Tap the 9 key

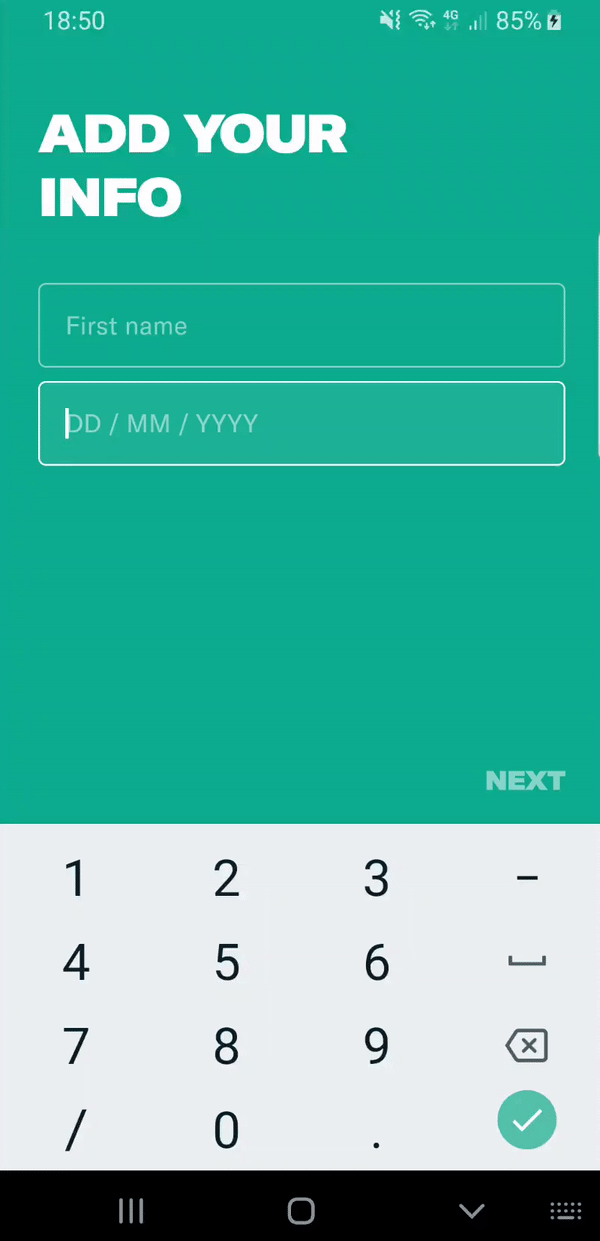(x=376, y=1046)
